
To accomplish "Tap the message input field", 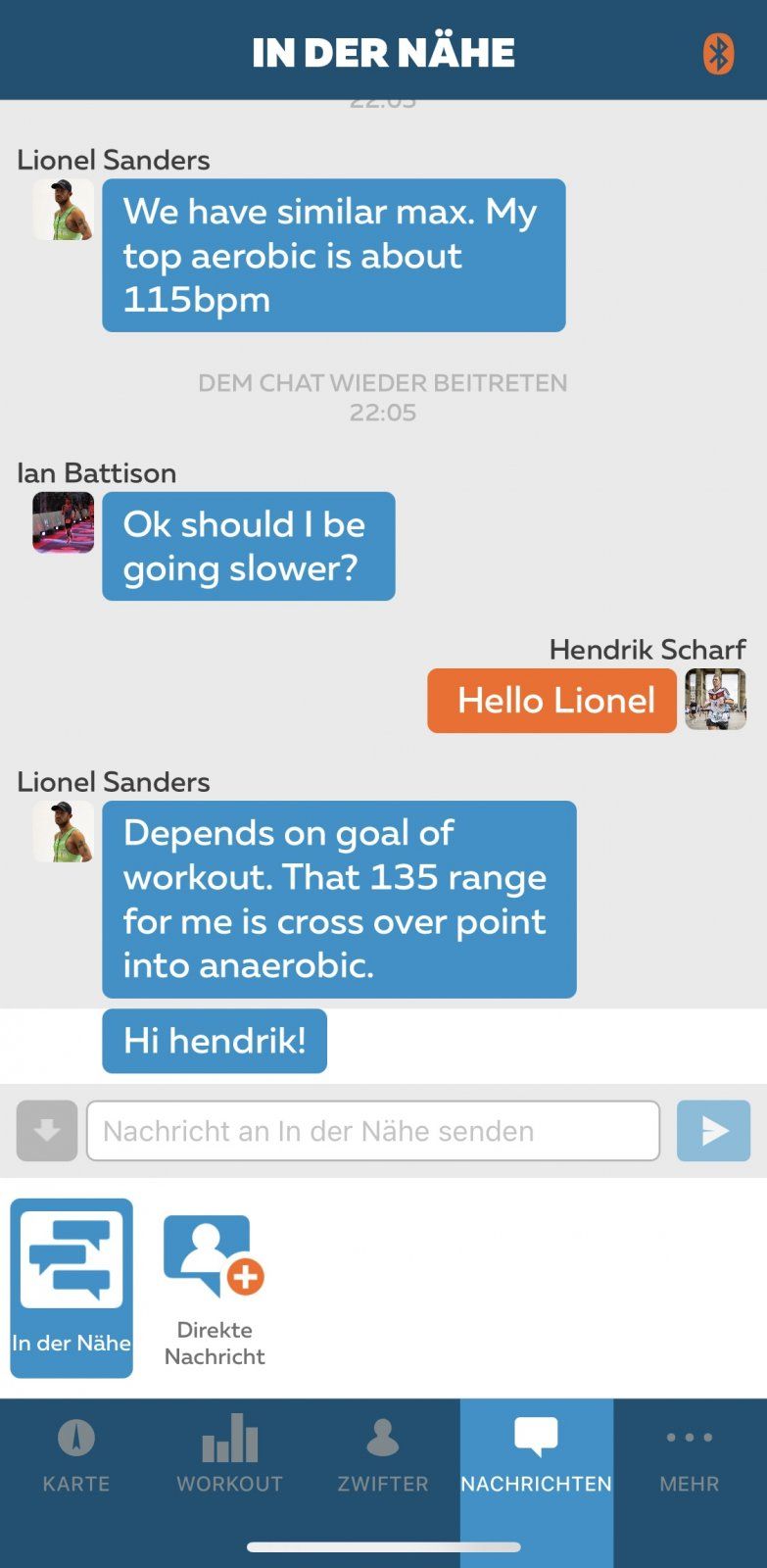I will tap(372, 1131).
